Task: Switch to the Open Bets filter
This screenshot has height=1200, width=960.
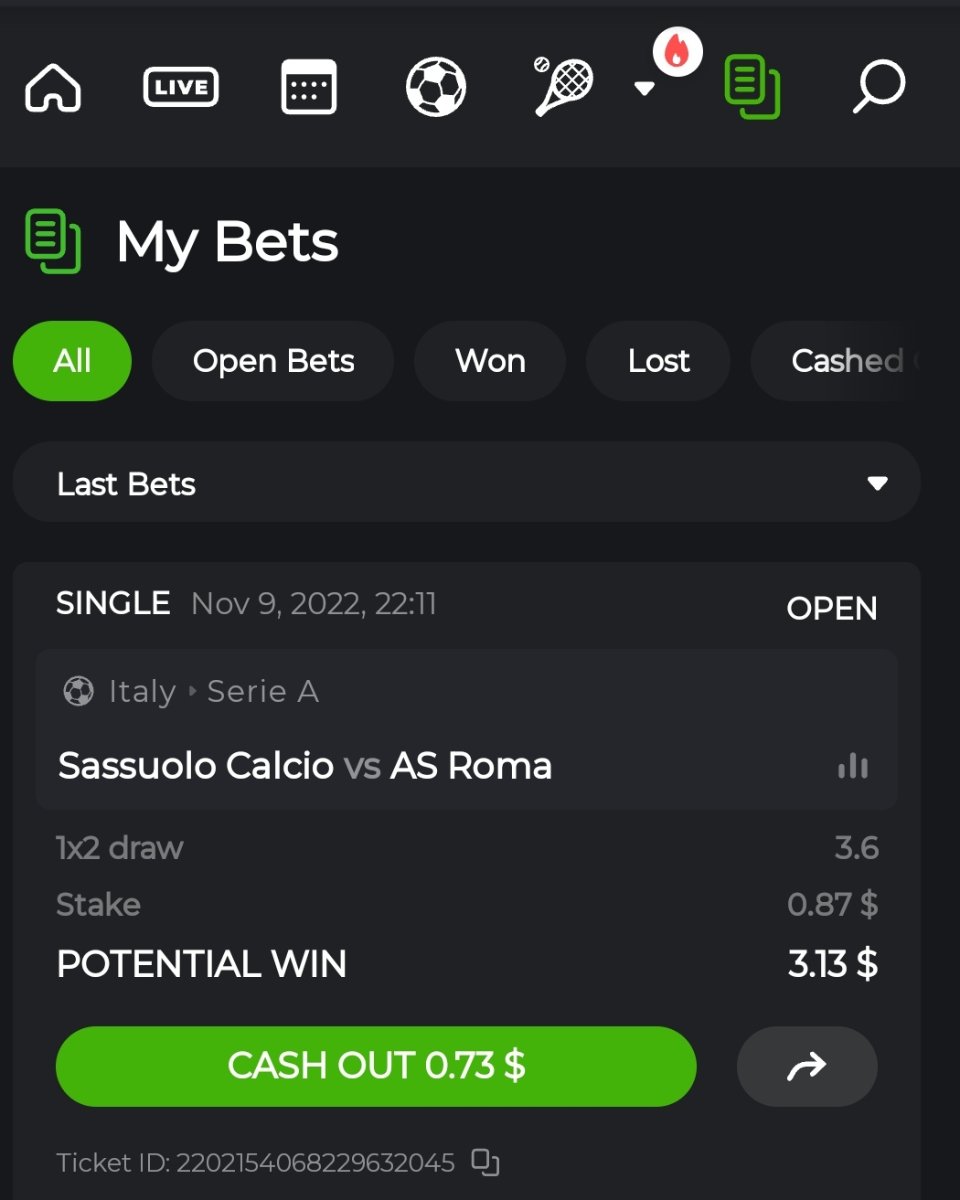Action: click(273, 361)
